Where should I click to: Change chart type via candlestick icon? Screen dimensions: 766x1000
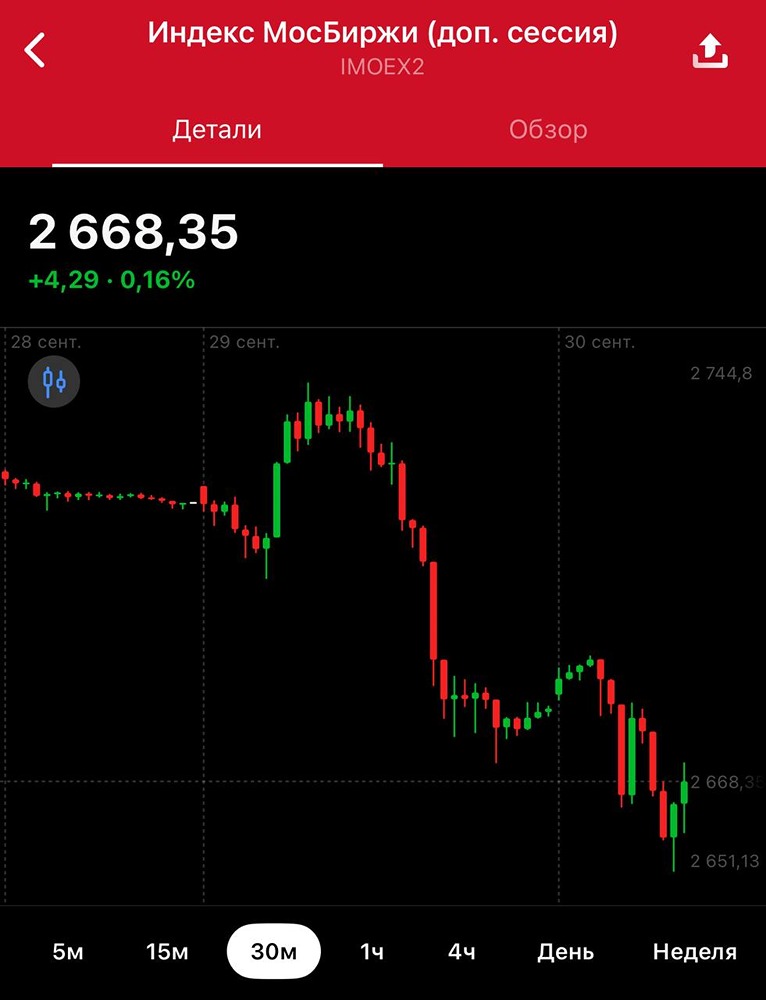coord(54,381)
